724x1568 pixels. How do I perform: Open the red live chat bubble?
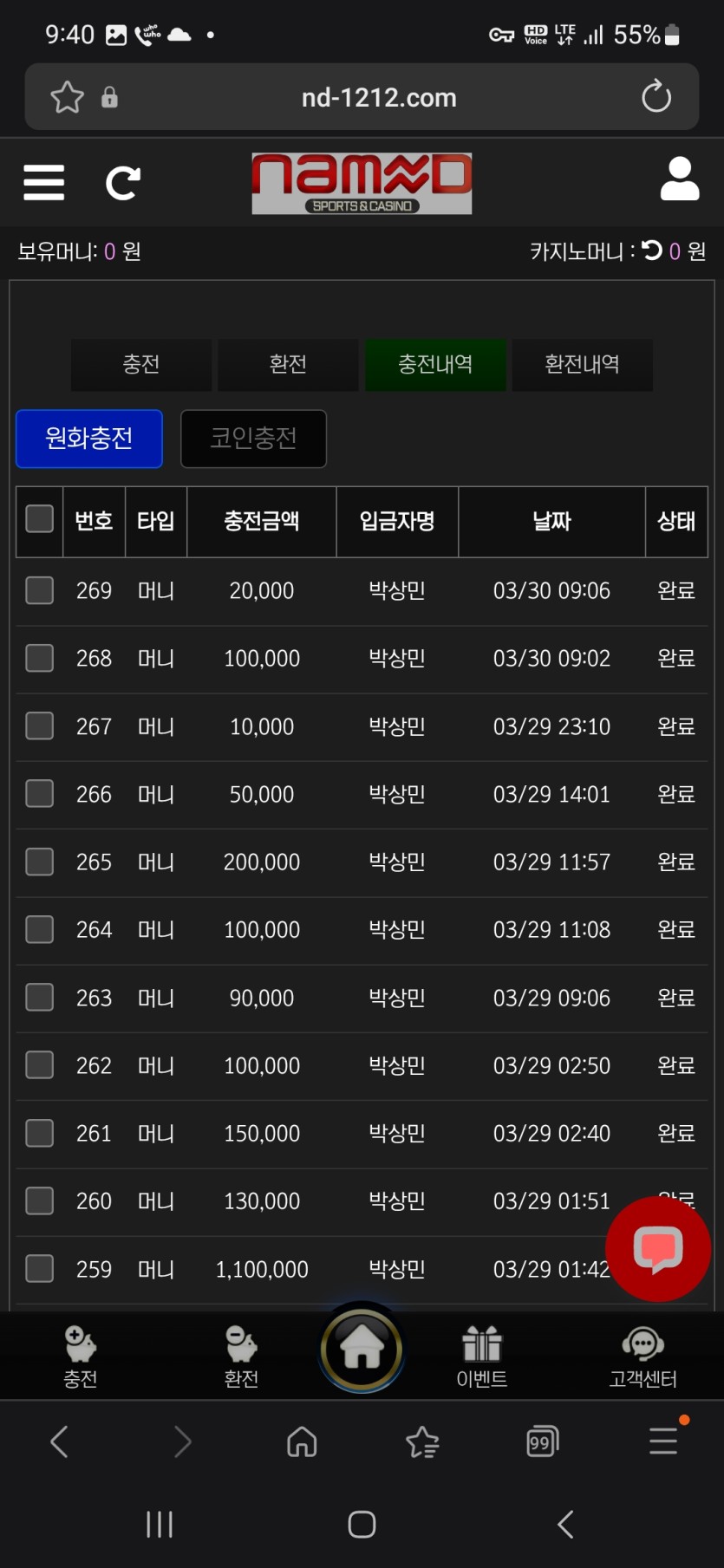tap(658, 1248)
